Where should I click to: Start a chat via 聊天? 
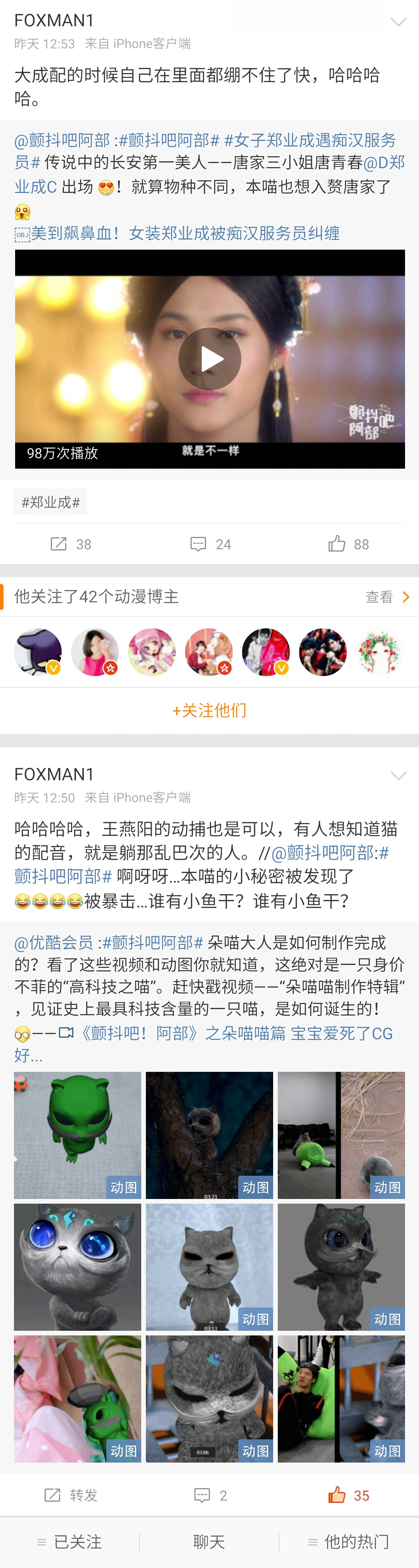tap(209, 1542)
